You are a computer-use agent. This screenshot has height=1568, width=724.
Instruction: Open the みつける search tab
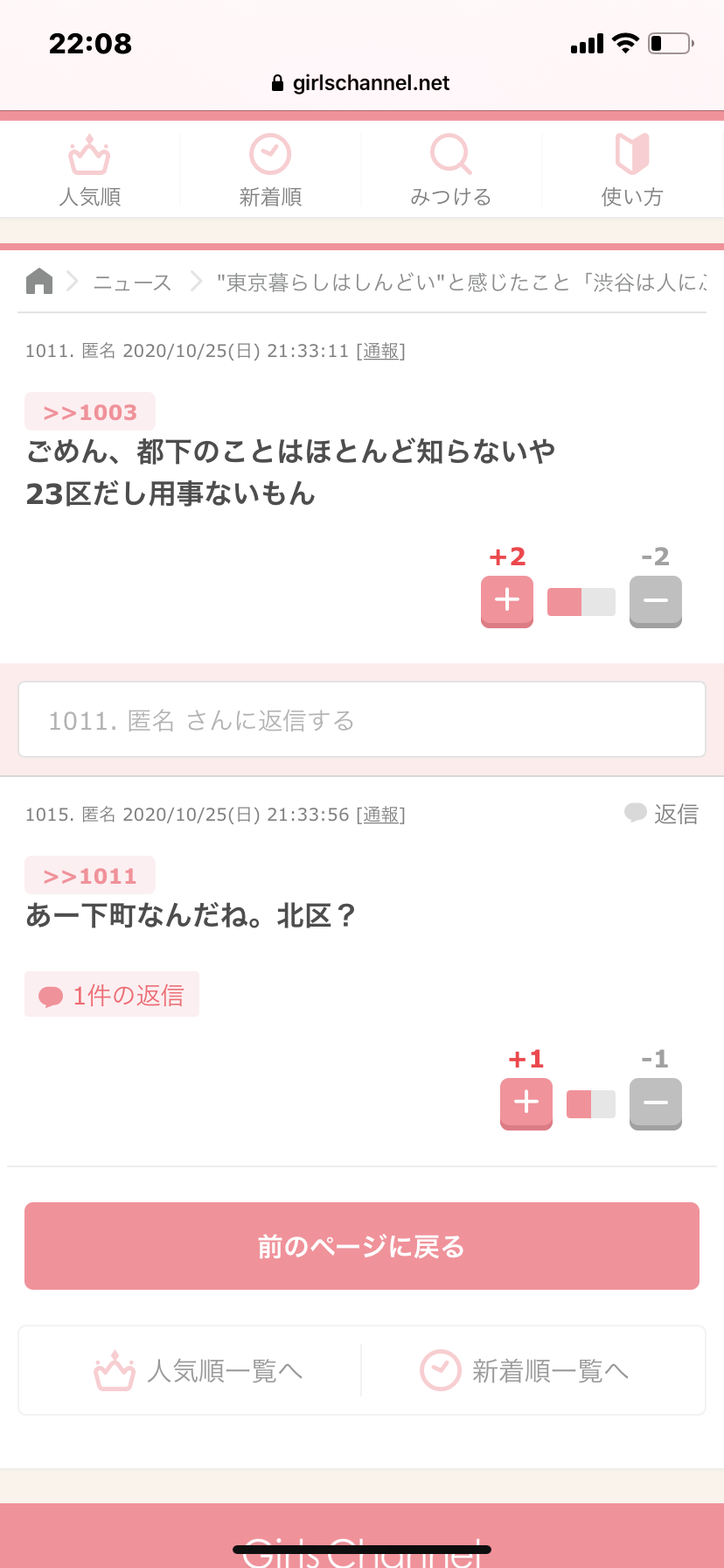451,171
